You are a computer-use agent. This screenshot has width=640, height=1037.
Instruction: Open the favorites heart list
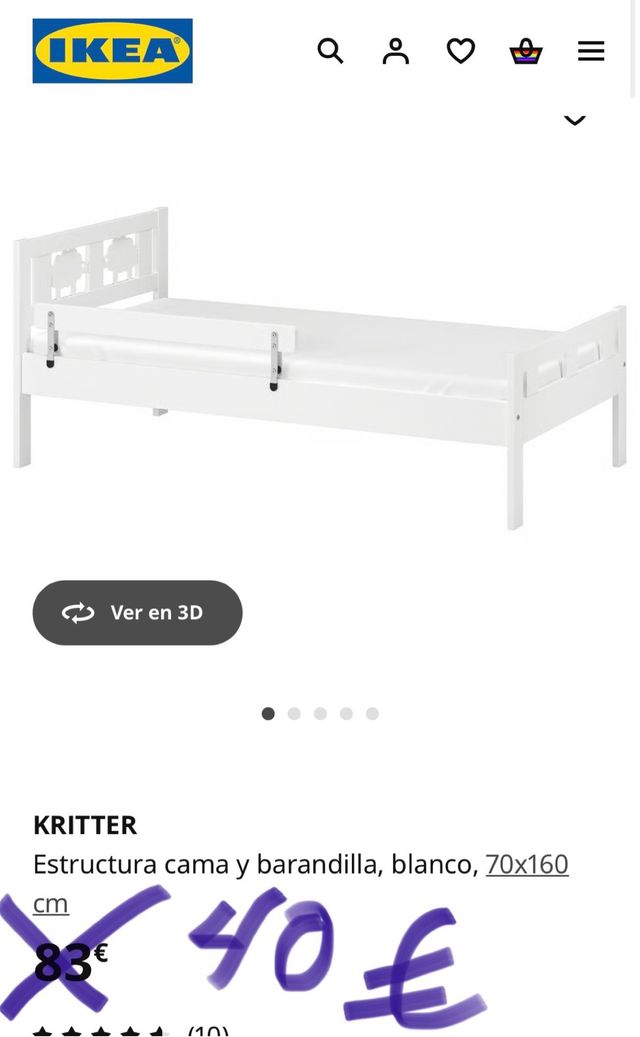(x=460, y=51)
